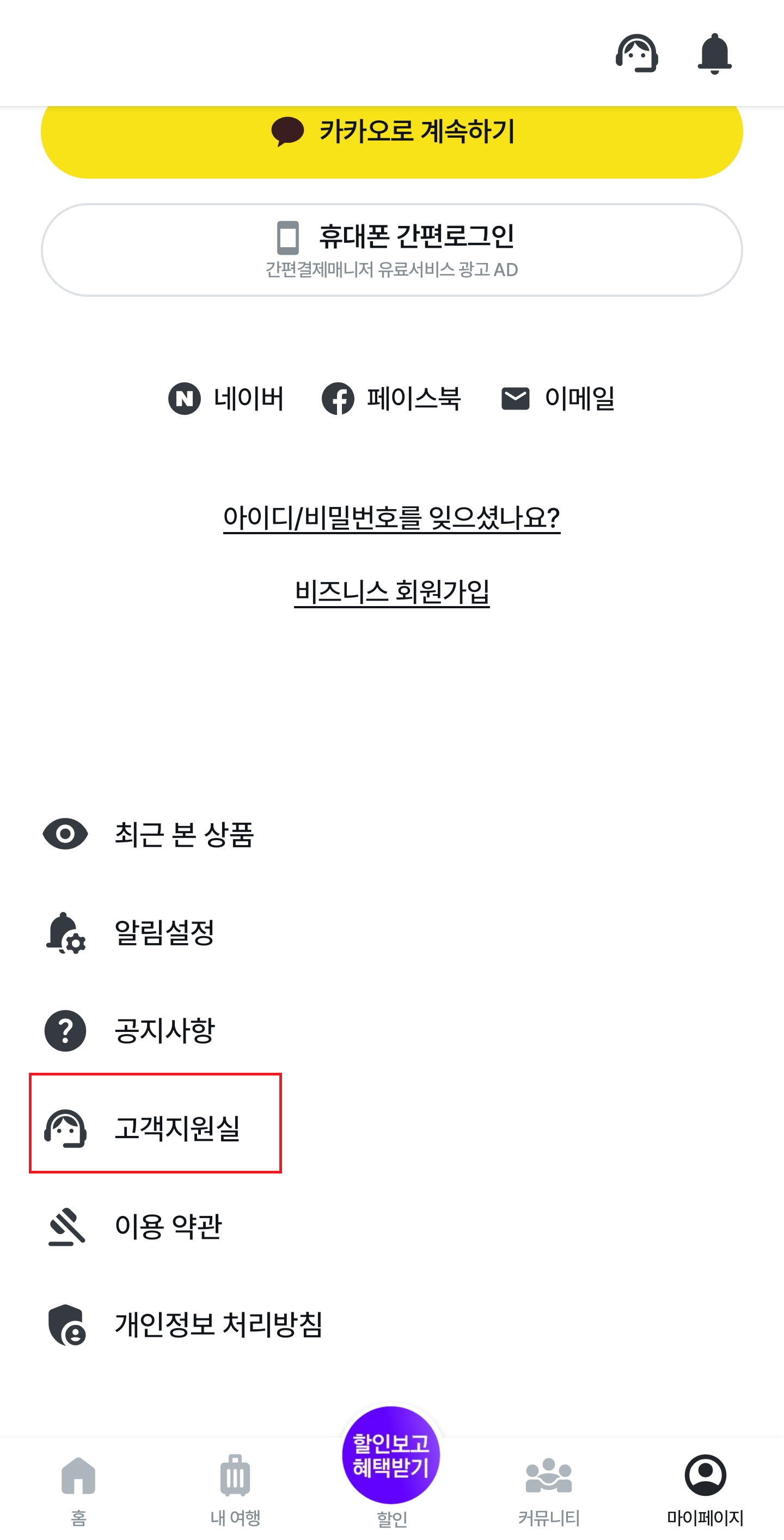Switch to the 내 여행 tab
784x1540 pixels.
pyautogui.click(x=235, y=1489)
